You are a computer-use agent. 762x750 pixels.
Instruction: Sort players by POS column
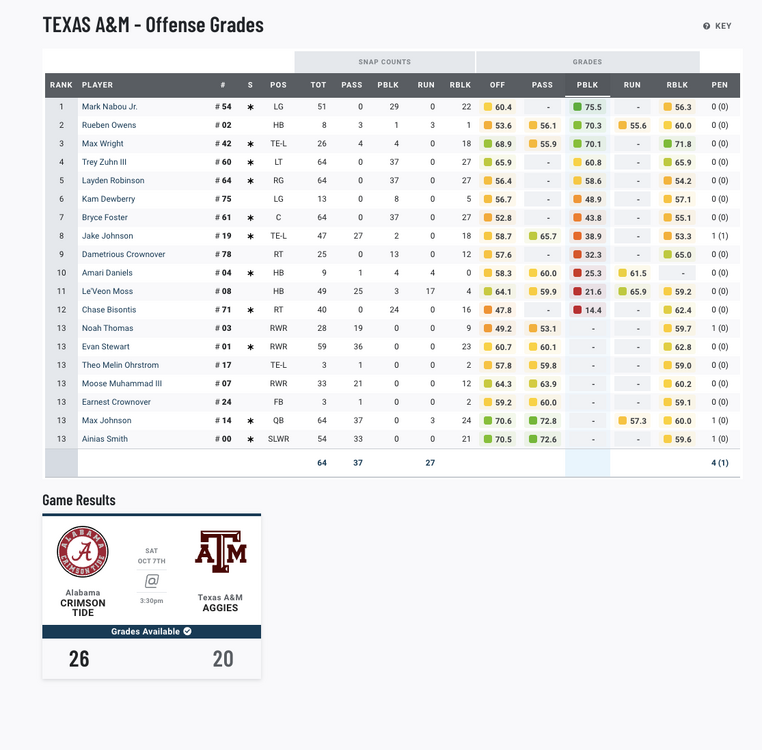278,85
